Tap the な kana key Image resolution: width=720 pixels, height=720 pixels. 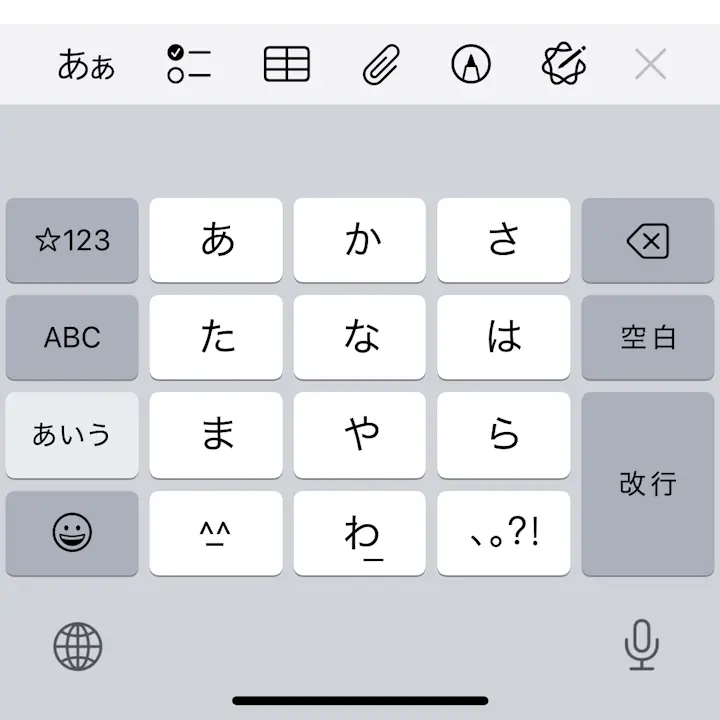[x=360, y=337]
